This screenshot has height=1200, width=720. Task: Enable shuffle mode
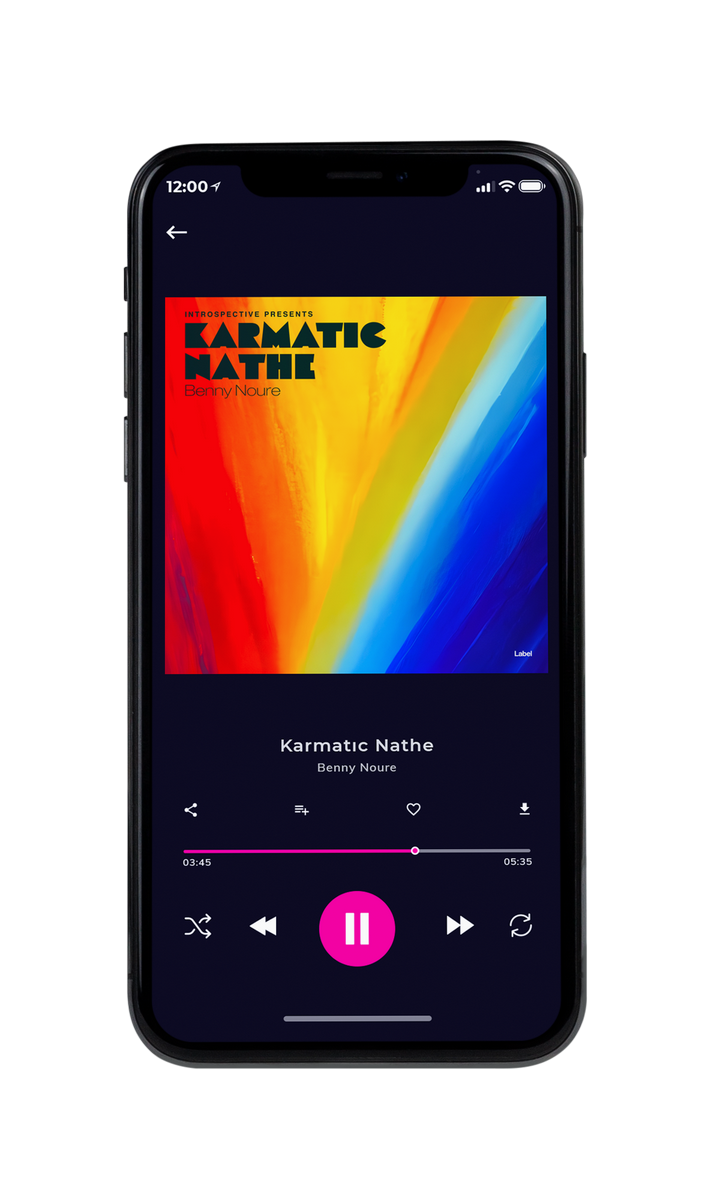pyautogui.click(x=198, y=927)
